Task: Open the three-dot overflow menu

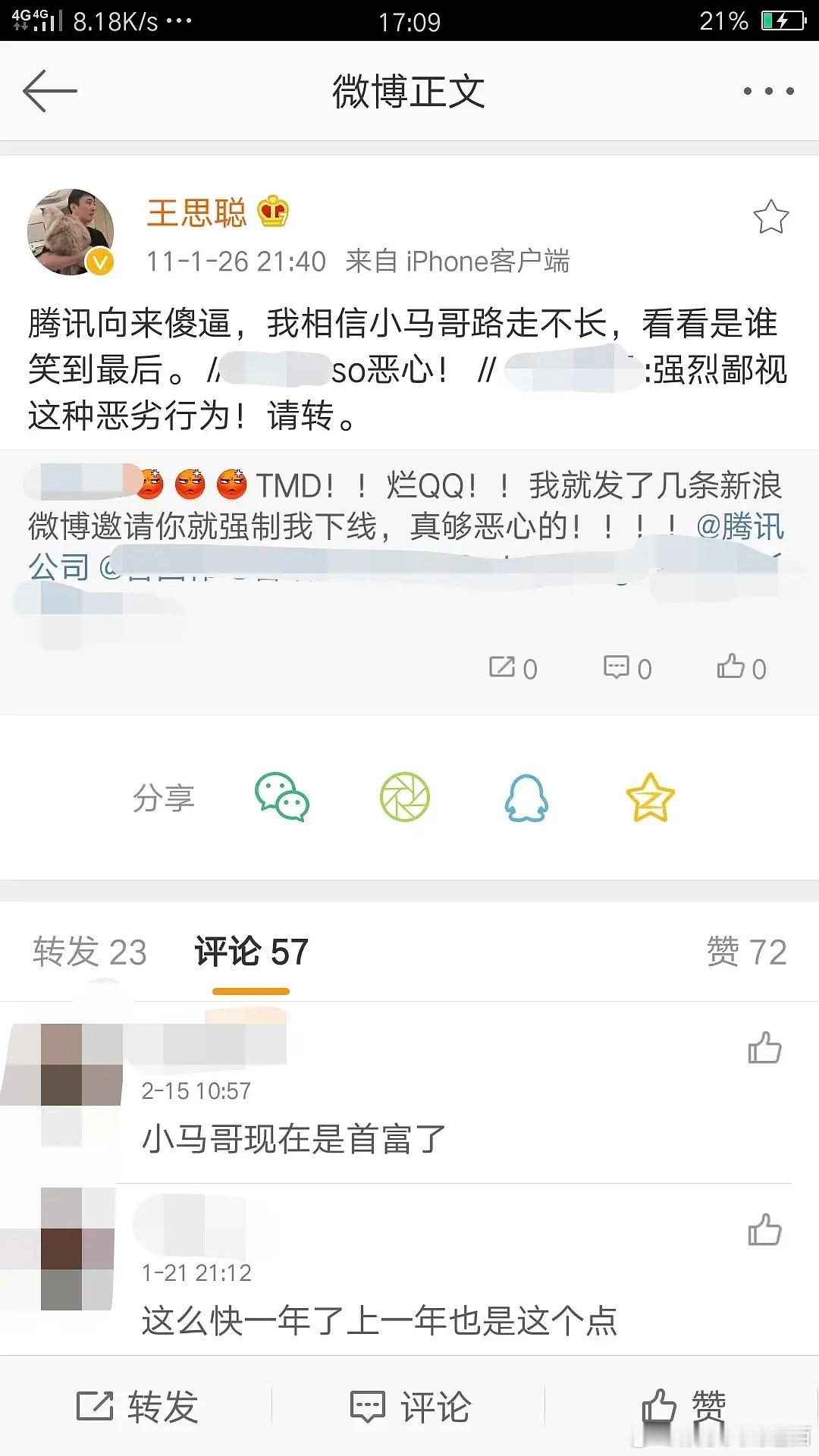Action: (x=768, y=91)
